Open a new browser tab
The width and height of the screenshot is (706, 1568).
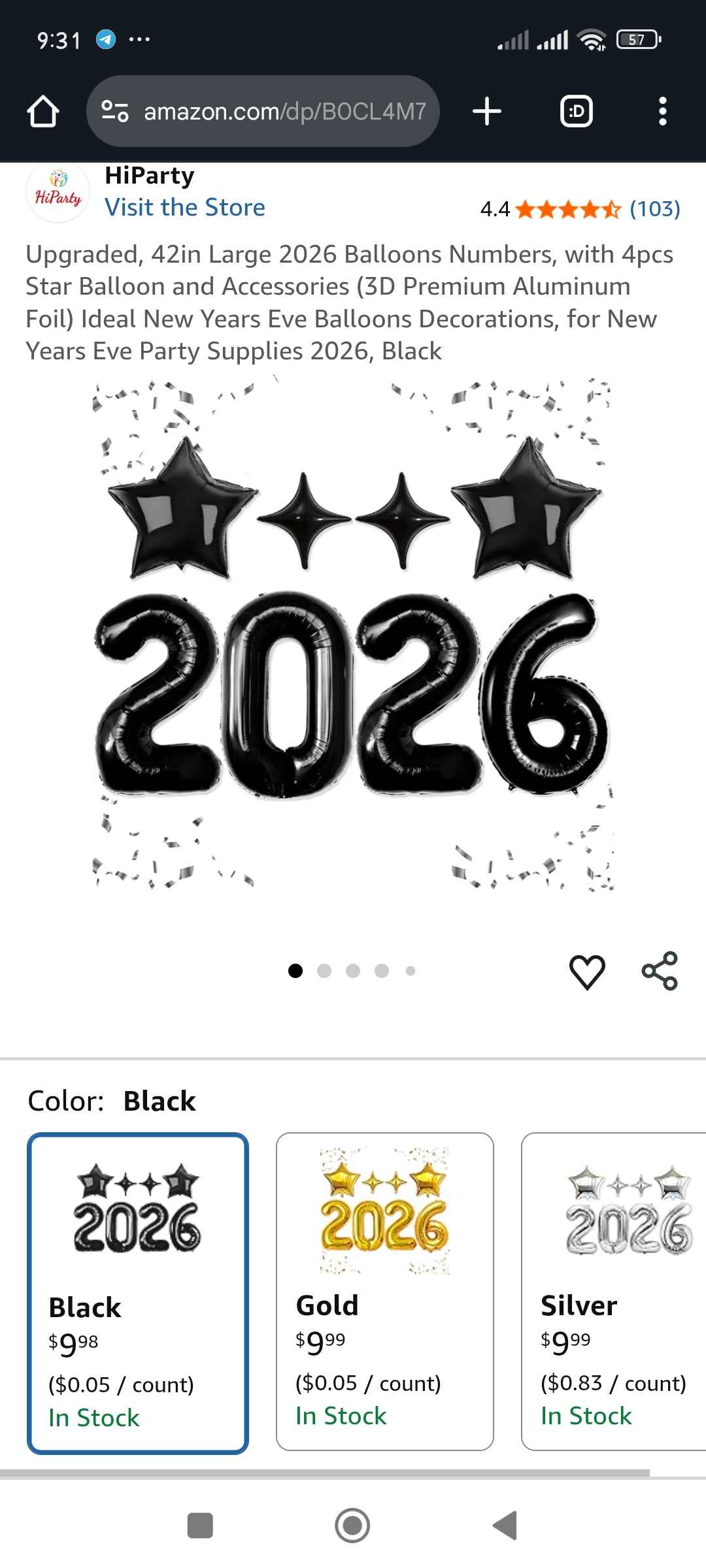click(x=487, y=112)
